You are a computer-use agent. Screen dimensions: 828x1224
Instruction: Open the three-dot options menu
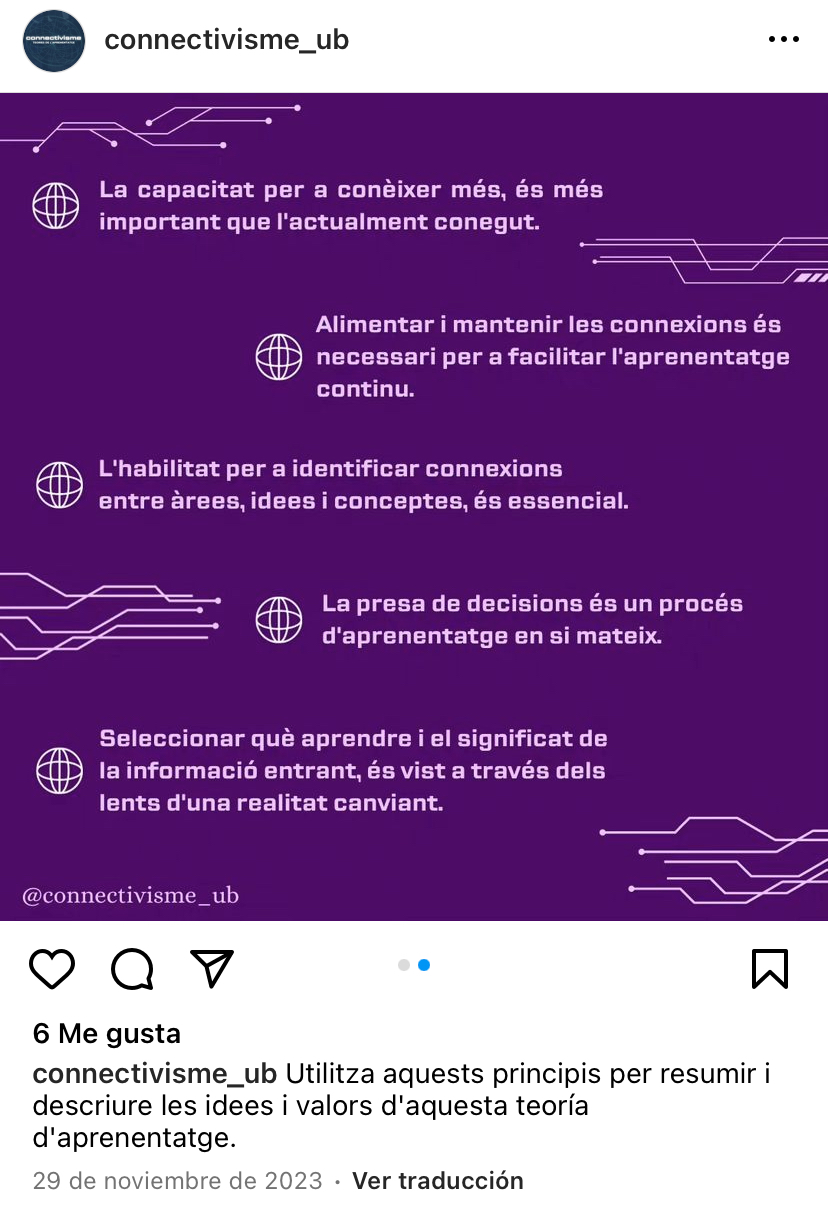click(783, 40)
